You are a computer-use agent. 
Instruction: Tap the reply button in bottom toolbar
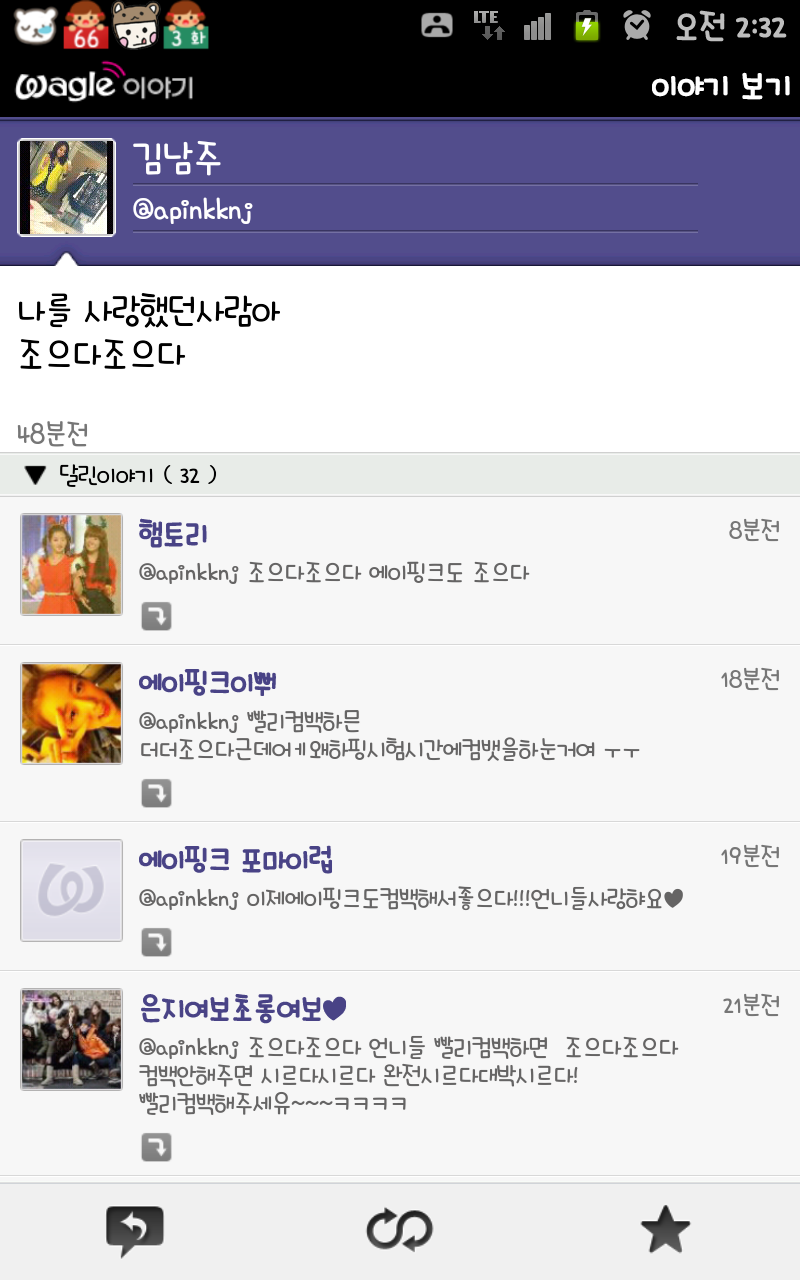click(x=134, y=1230)
